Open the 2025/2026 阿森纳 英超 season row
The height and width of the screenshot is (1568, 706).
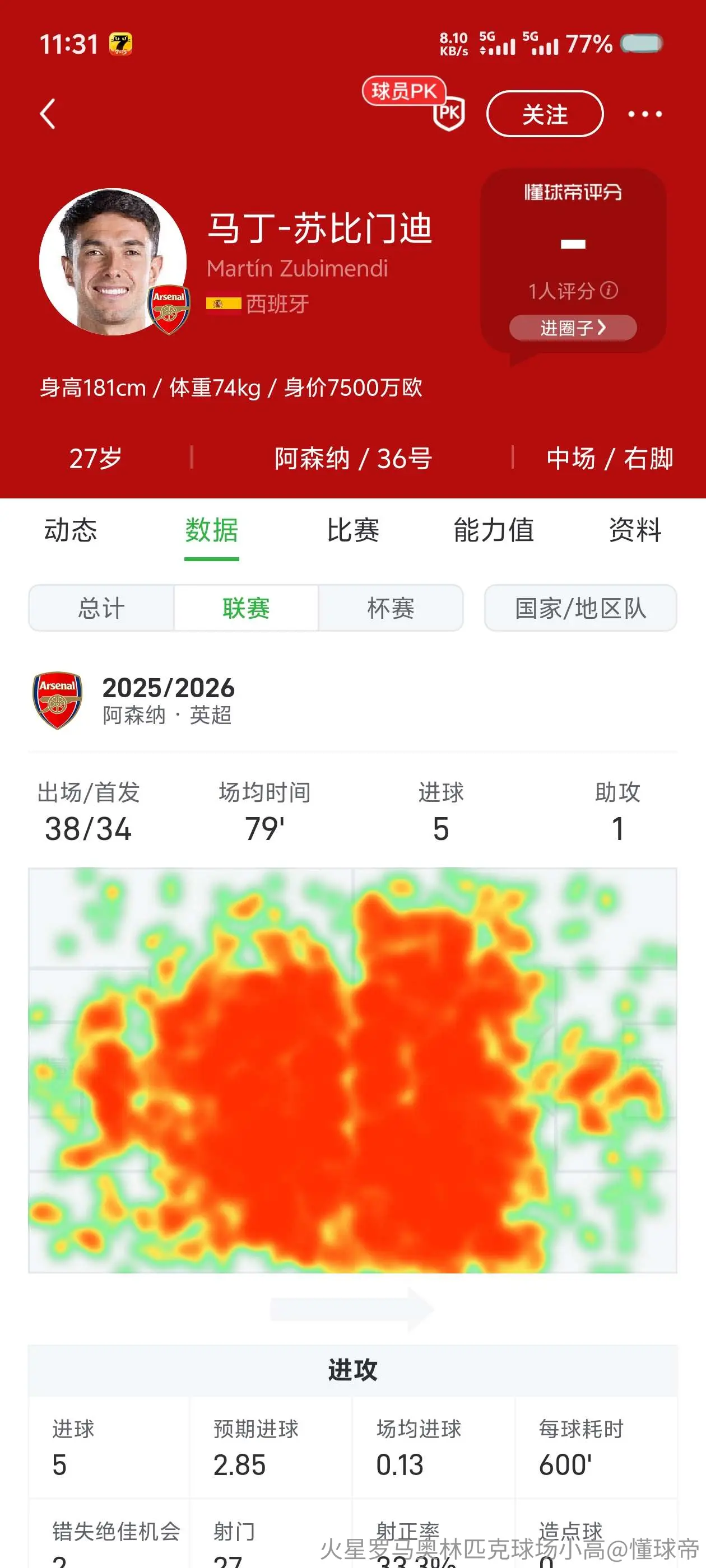click(352, 700)
